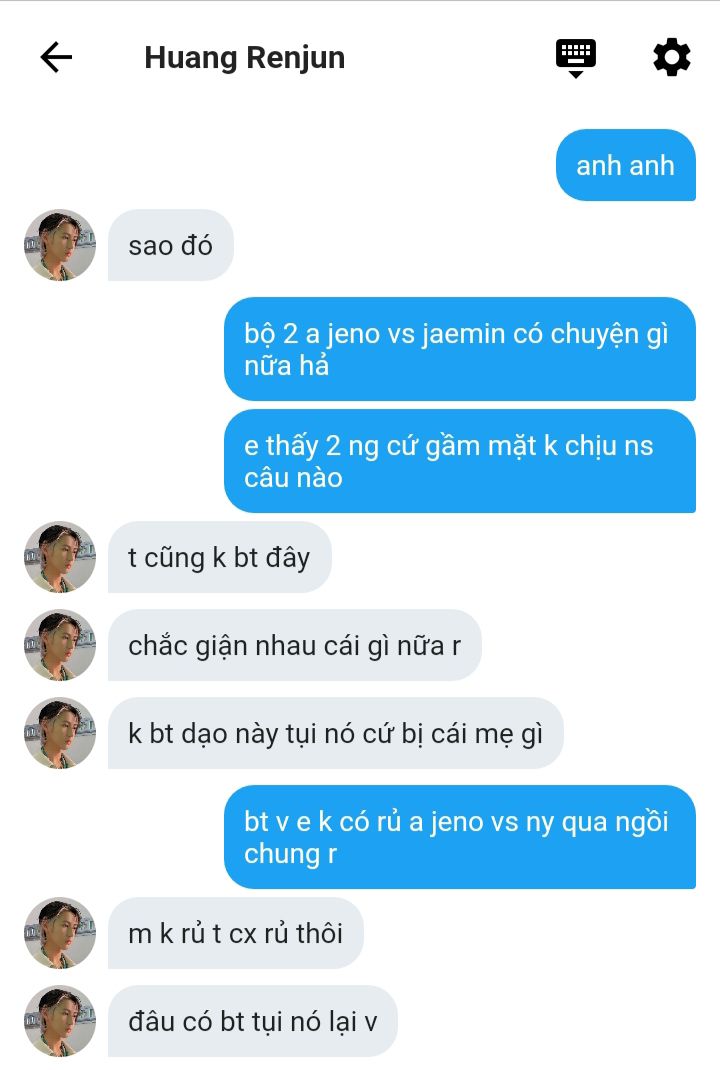Open the keyboard toggle icon
Screen dimensions: 720x1070
576,57
